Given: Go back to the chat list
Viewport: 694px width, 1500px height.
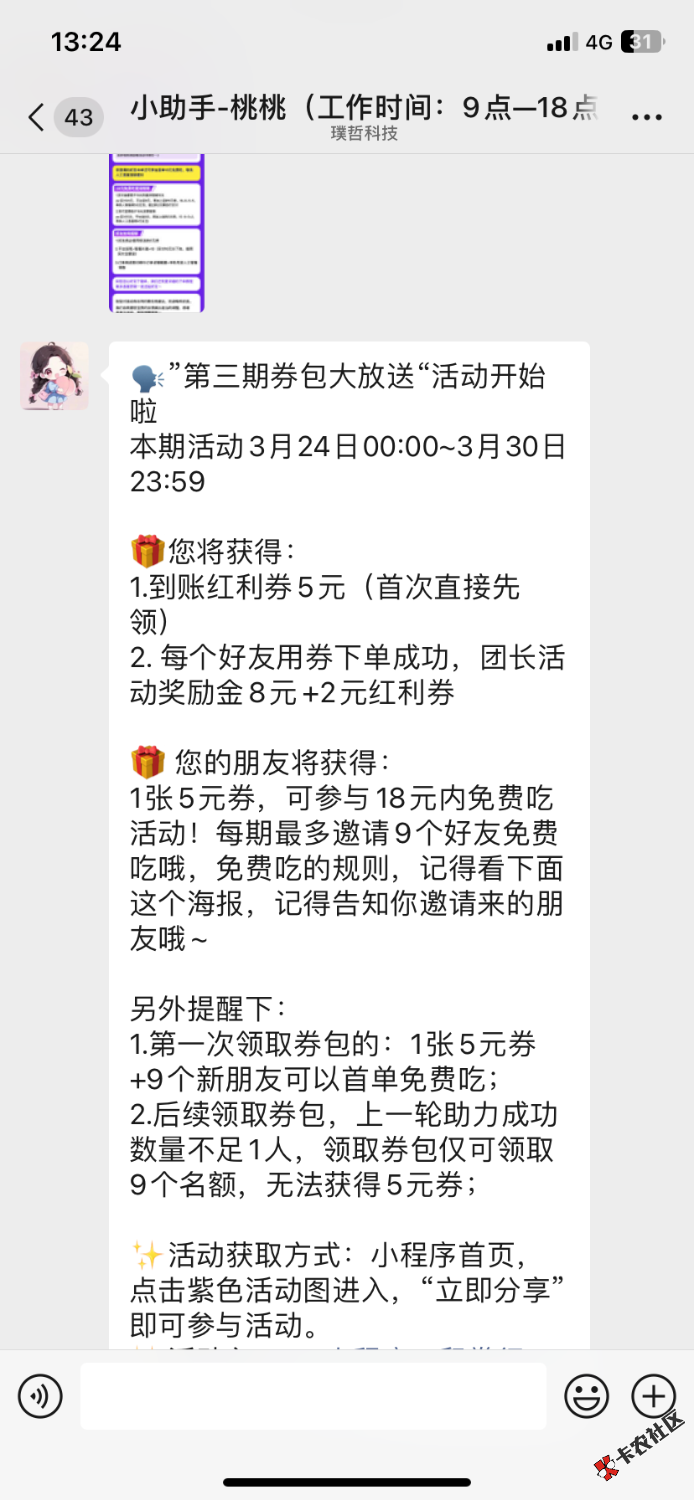Looking at the screenshot, I should (x=37, y=118).
